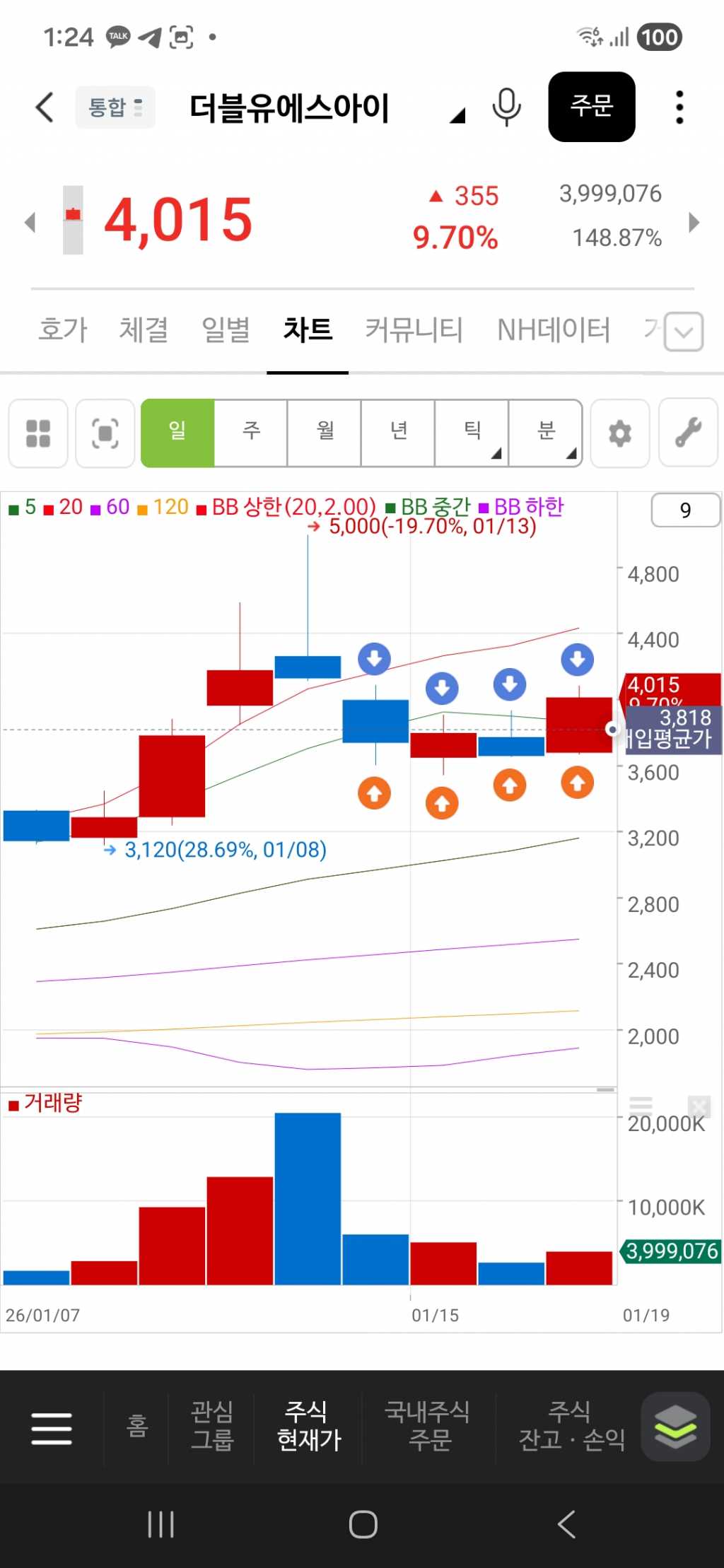Viewport: 724px width, 1568px height.
Task: Go to 국내주식 주문 in bottom bar
Action: 428,1425
